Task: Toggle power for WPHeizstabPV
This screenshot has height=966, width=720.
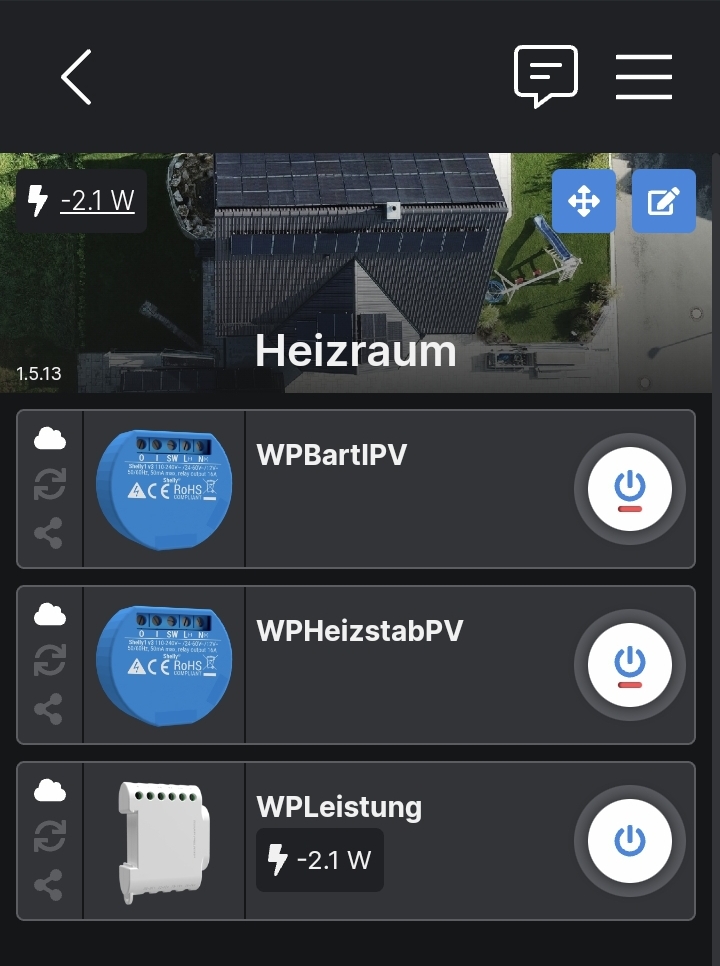Action: 629,666
